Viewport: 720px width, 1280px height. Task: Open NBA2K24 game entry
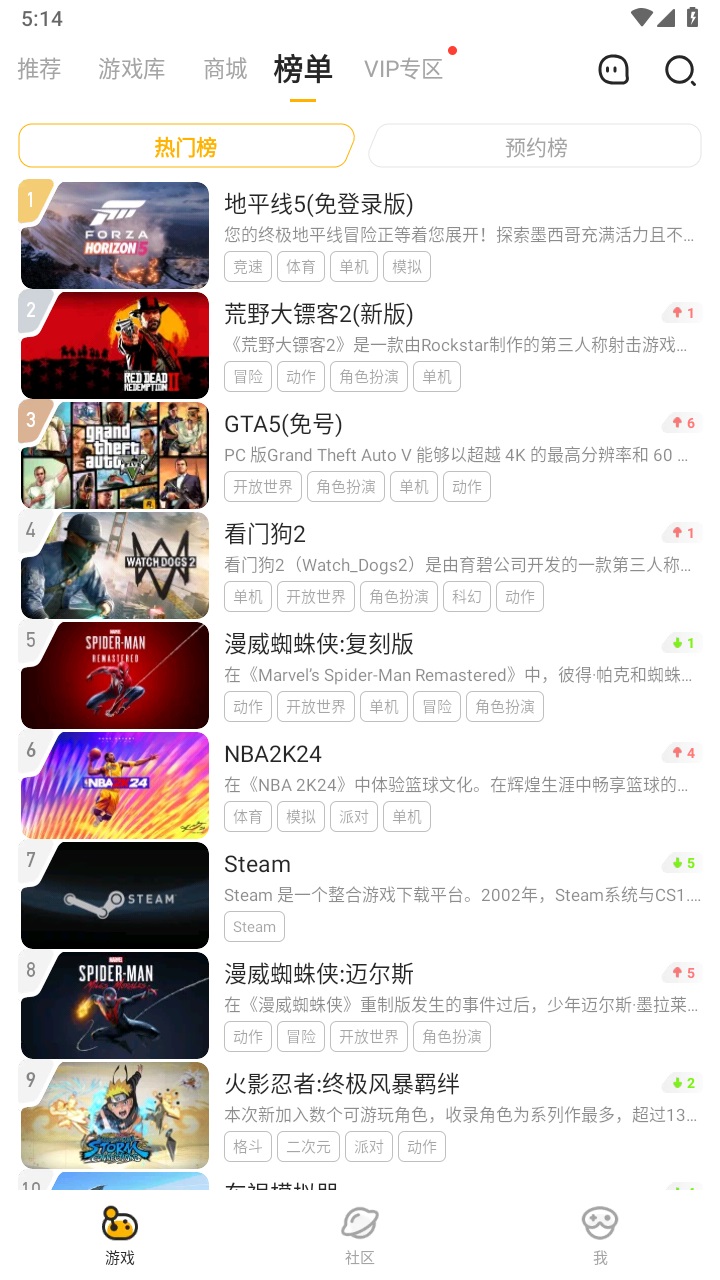(273, 754)
